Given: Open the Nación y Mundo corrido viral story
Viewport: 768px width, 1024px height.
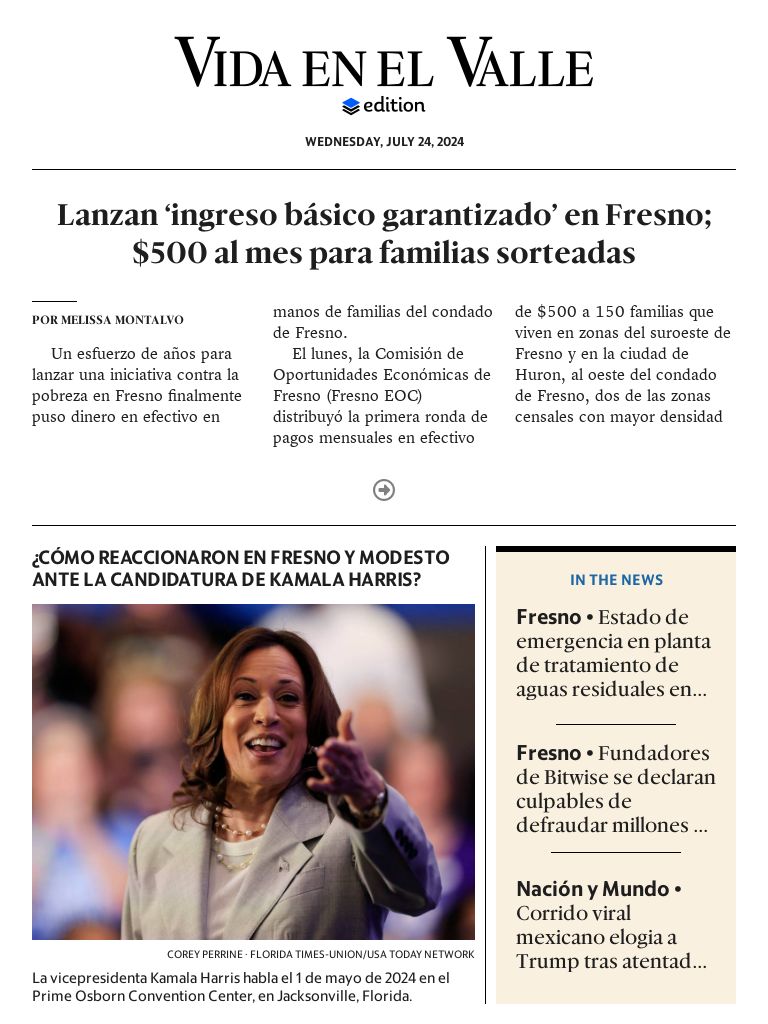Looking at the screenshot, I should point(611,925).
